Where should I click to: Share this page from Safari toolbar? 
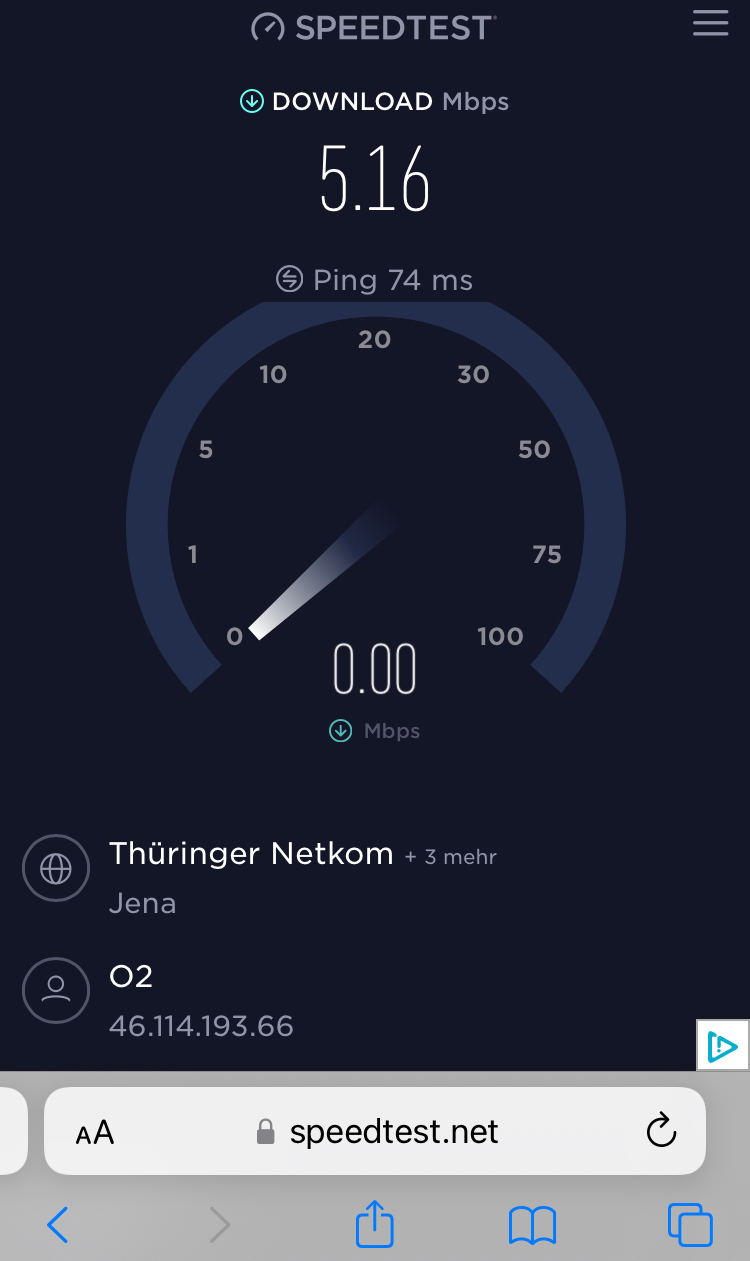click(375, 1222)
